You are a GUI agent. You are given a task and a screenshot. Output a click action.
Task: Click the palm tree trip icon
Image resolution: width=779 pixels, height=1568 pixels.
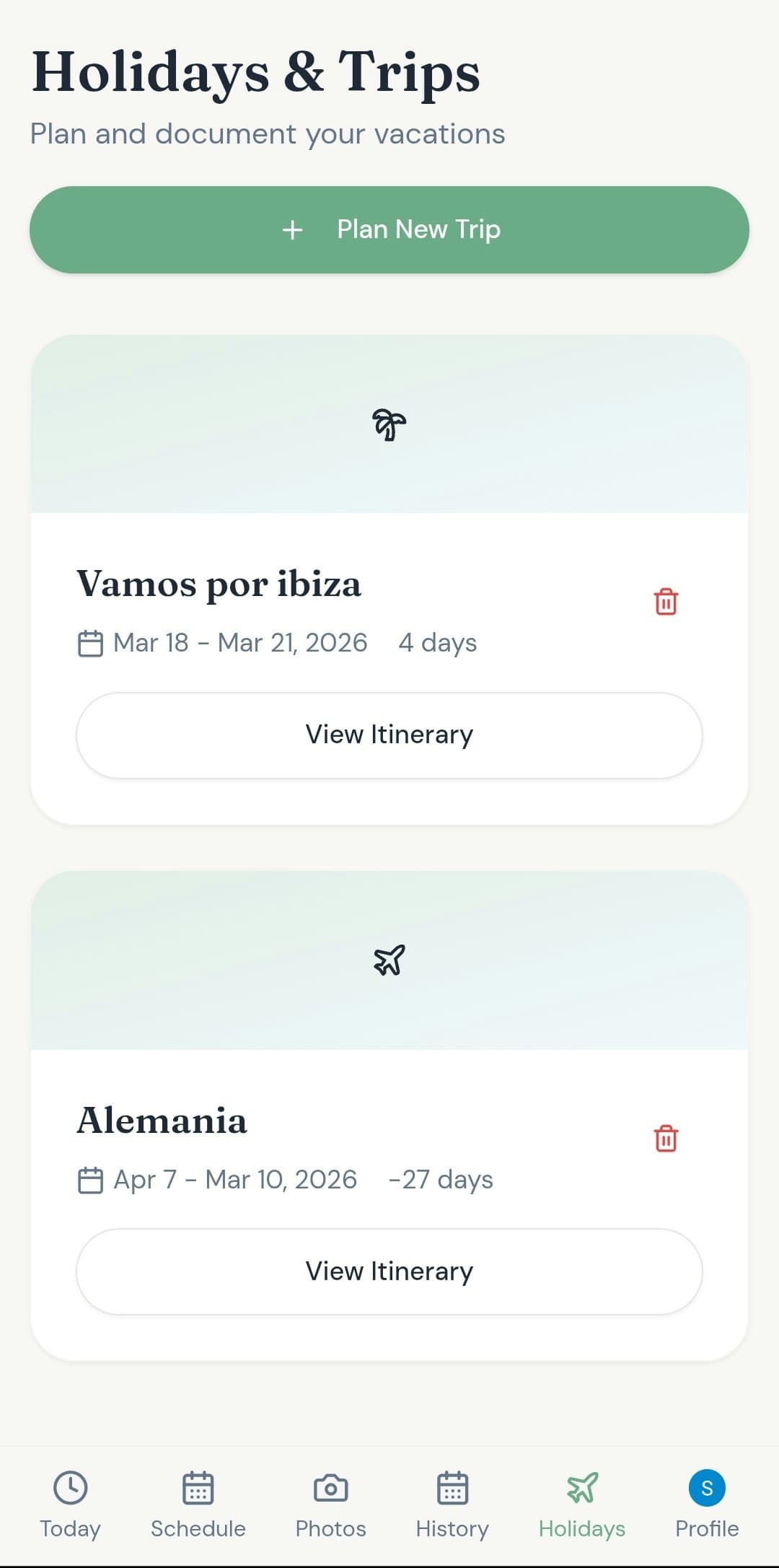[390, 424]
